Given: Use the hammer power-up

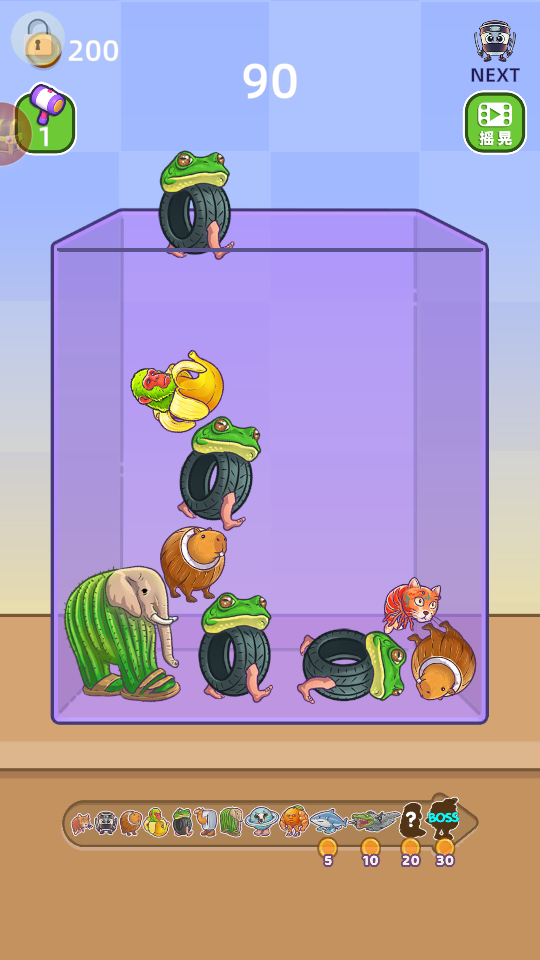Looking at the screenshot, I should 45,119.
